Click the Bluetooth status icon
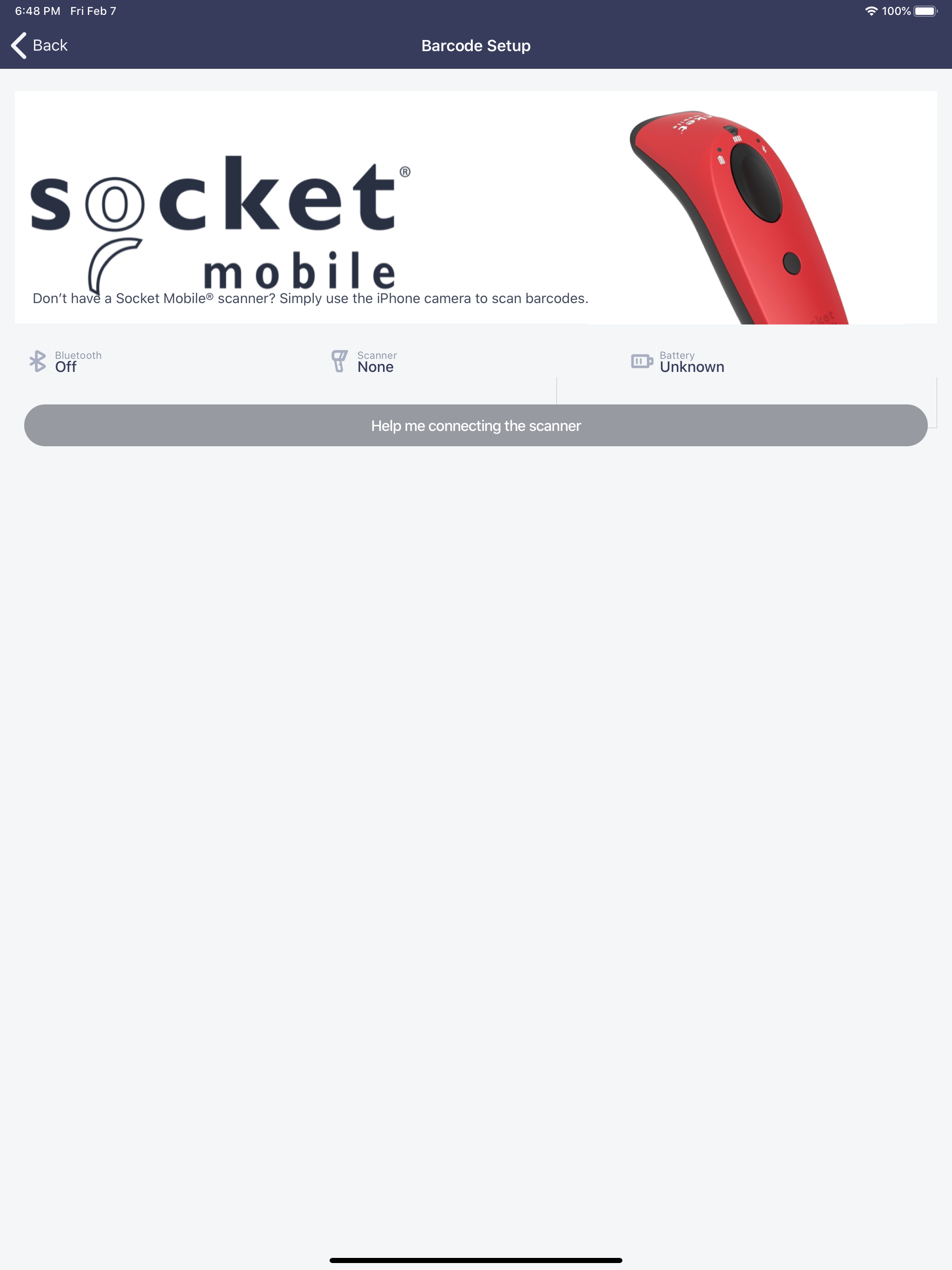The width and height of the screenshot is (952, 1270). (38, 362)
